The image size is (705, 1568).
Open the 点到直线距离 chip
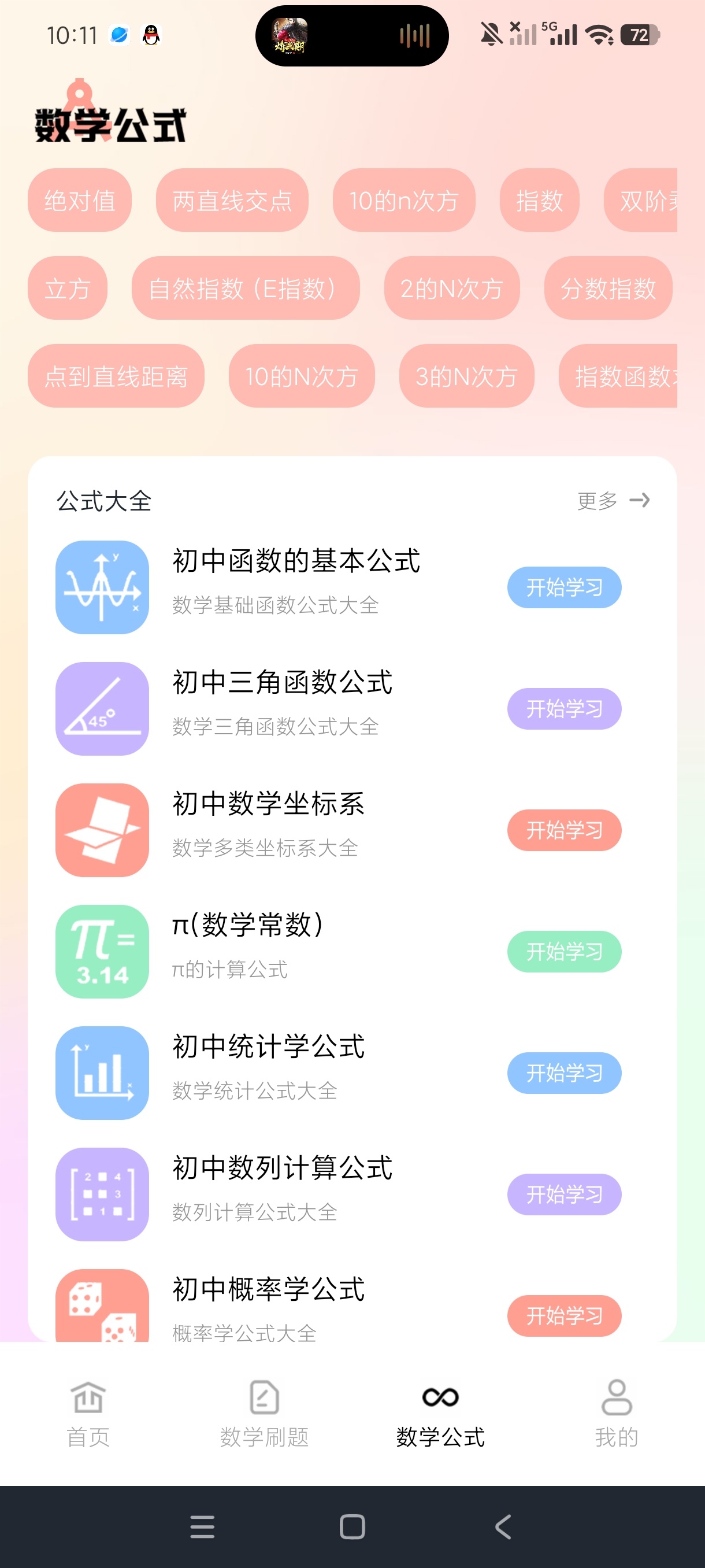[116, 376]
